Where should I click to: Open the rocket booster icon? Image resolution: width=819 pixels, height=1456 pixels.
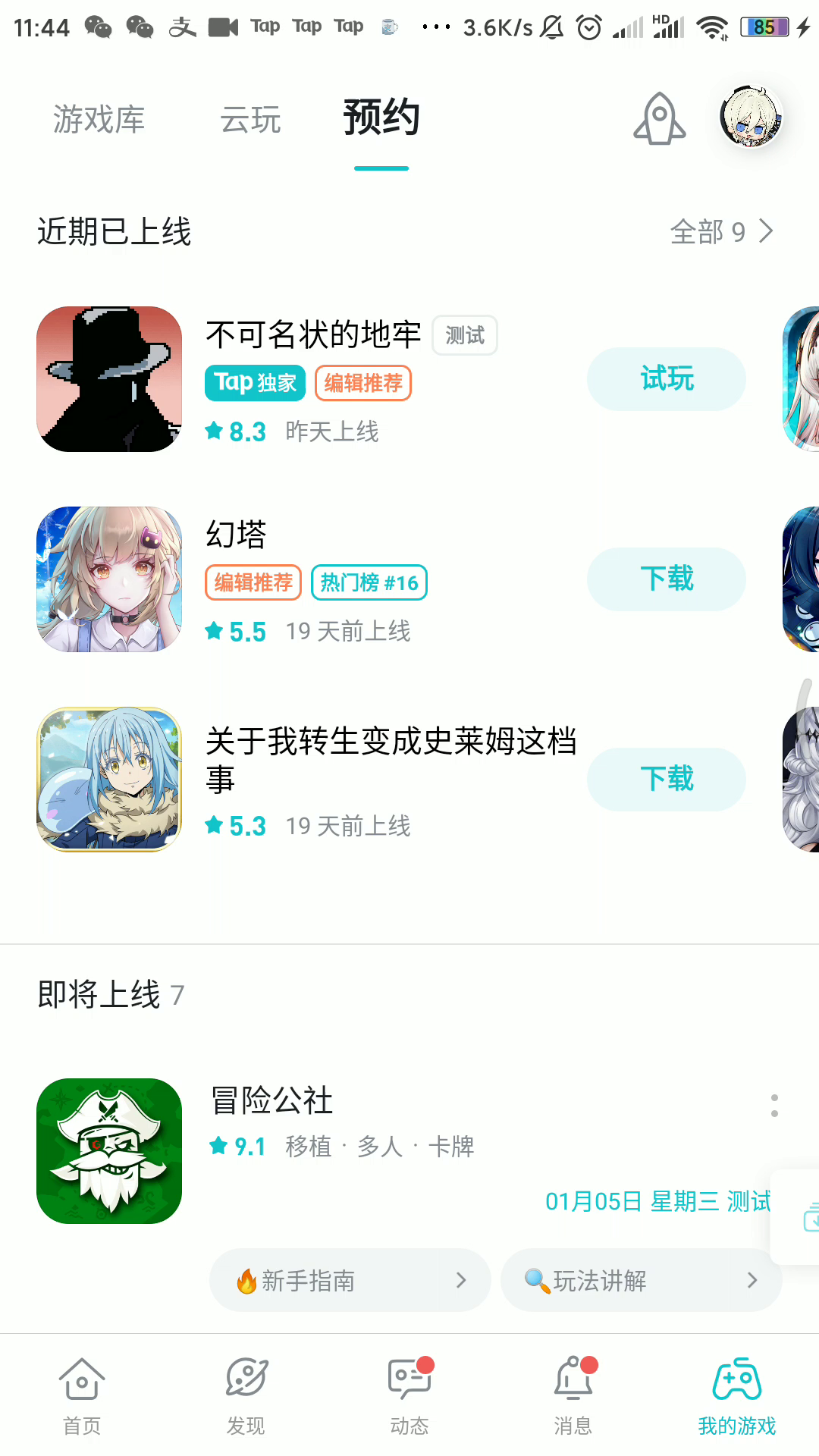tap(659, 119)
